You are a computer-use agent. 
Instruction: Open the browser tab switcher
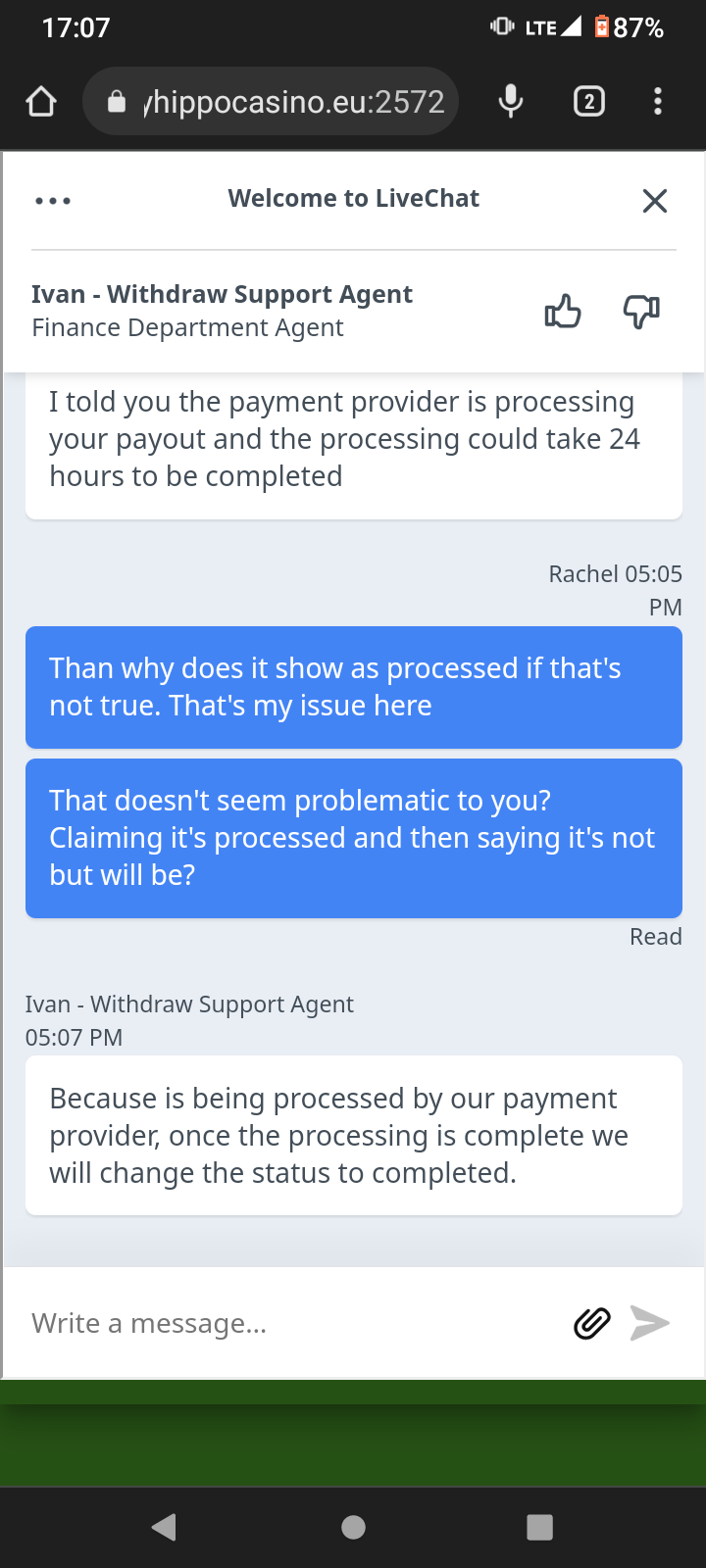click(588, 101)
